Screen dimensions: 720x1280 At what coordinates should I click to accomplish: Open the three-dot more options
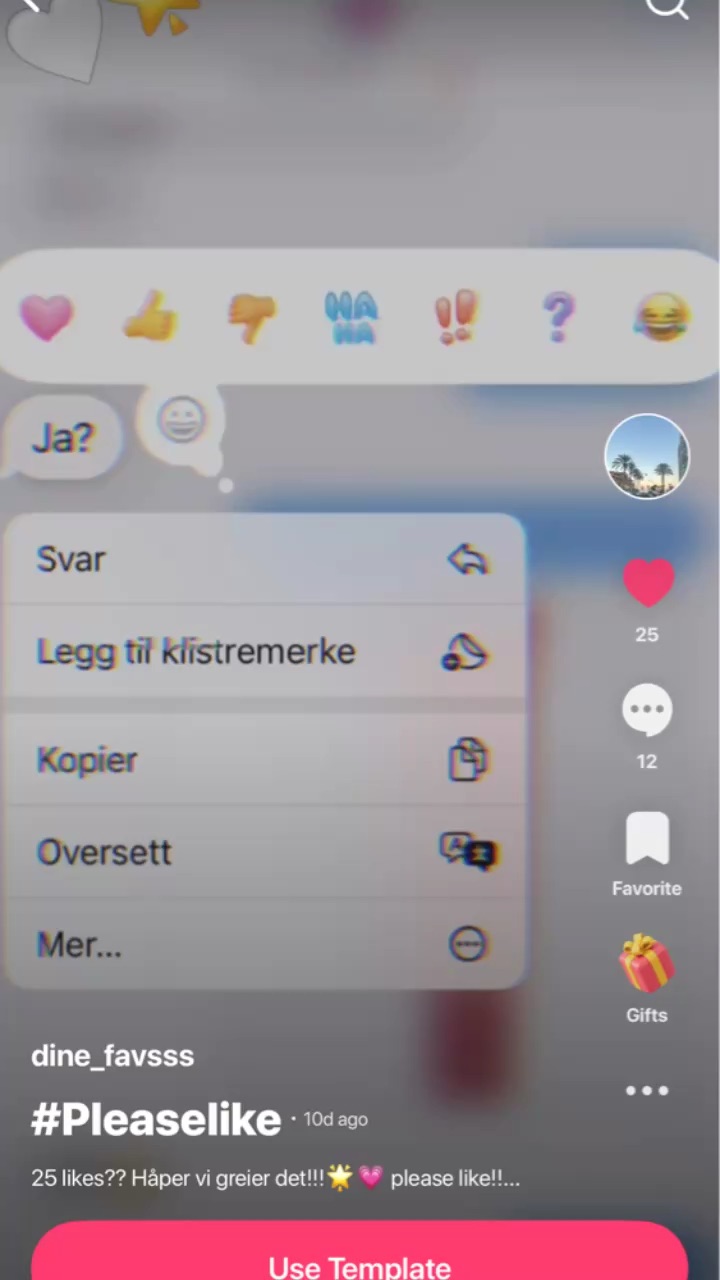coord(647,1090)
